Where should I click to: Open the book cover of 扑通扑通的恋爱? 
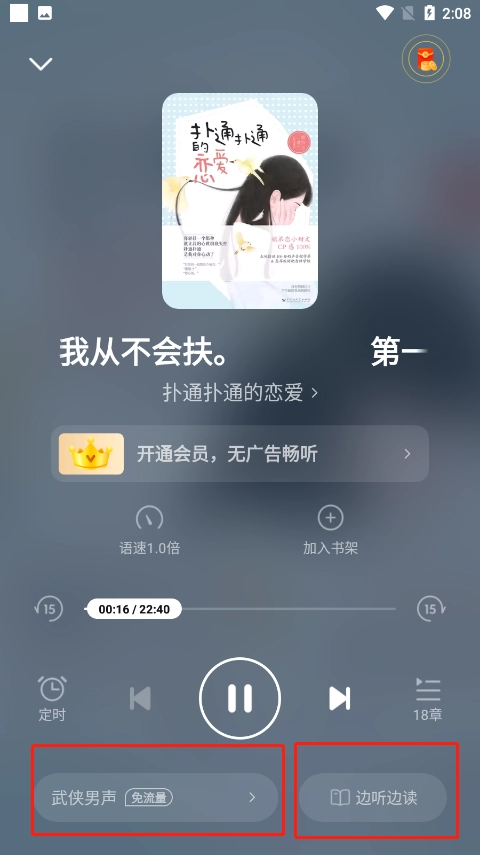pyautogui.click(x=240, y=201)
